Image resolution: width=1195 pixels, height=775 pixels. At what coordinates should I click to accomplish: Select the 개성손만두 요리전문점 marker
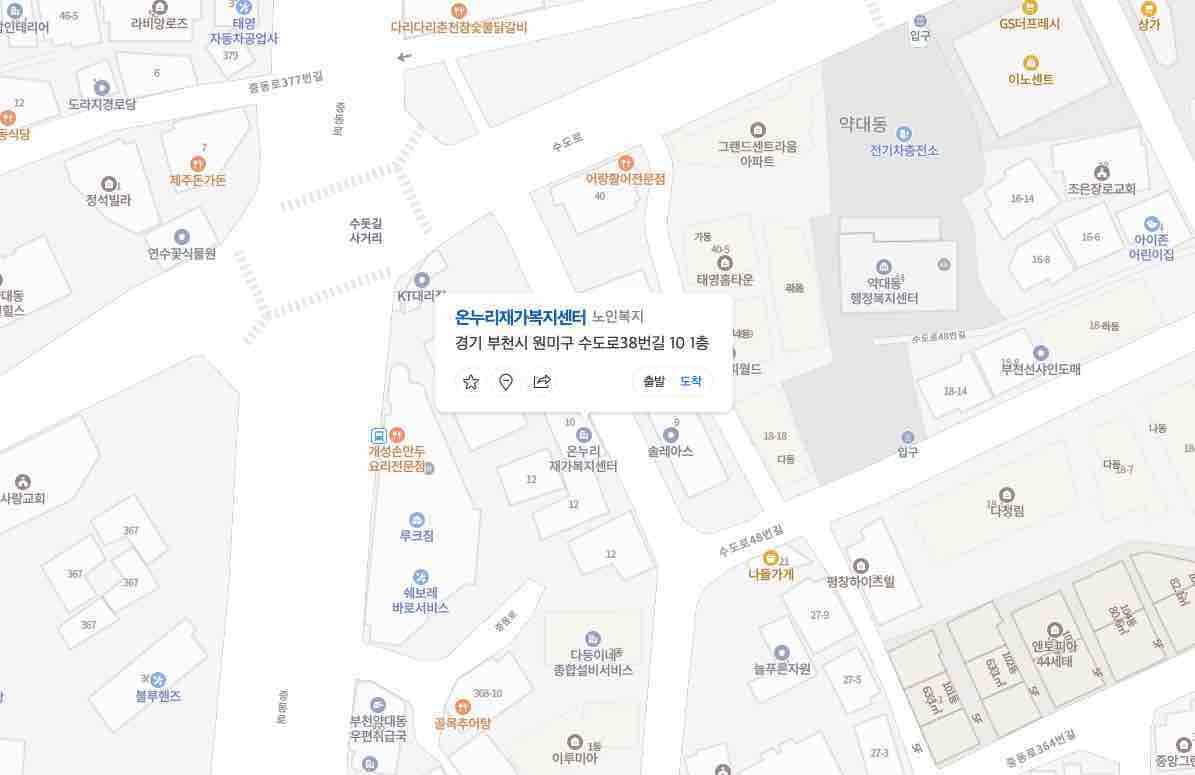(397, 435)
